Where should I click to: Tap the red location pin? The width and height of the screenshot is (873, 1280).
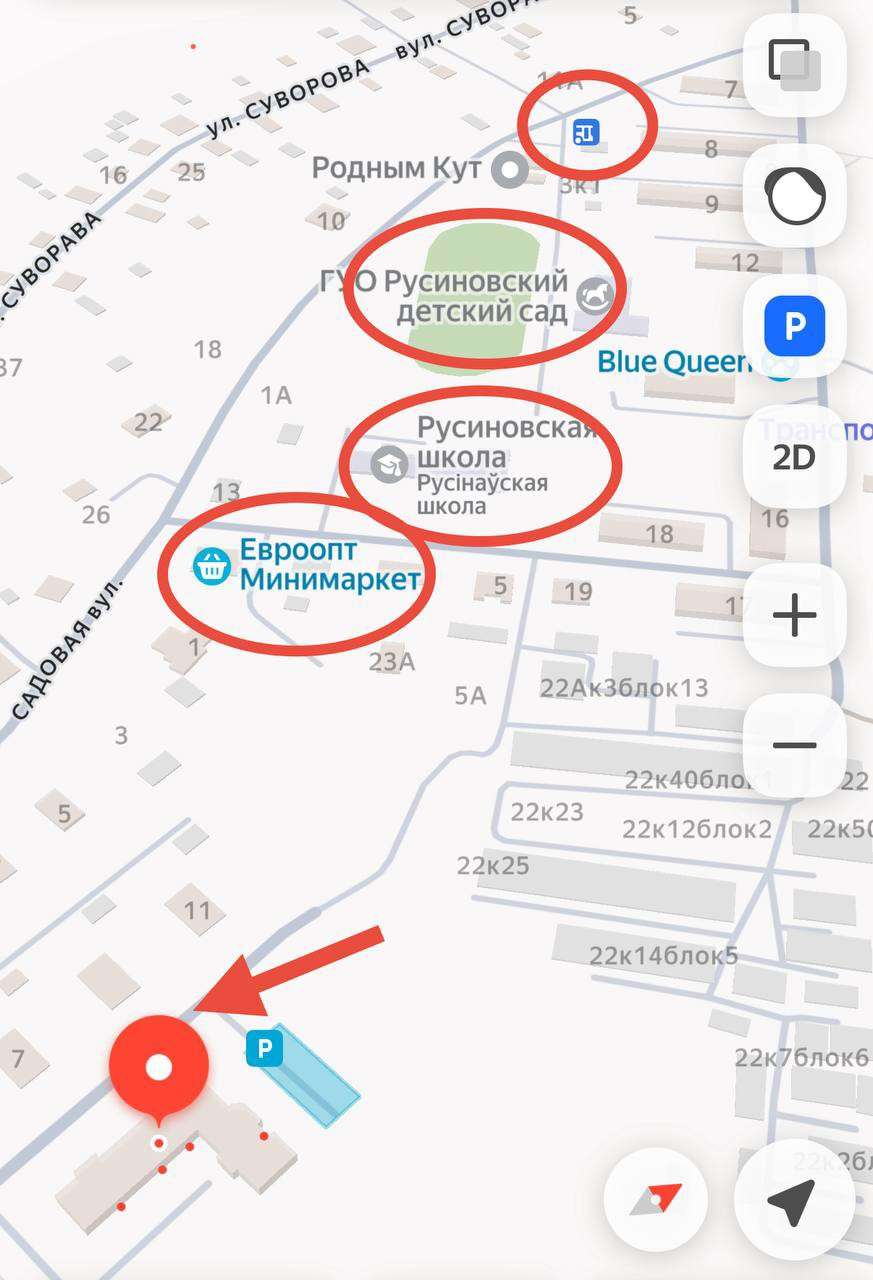[159, 1067]
